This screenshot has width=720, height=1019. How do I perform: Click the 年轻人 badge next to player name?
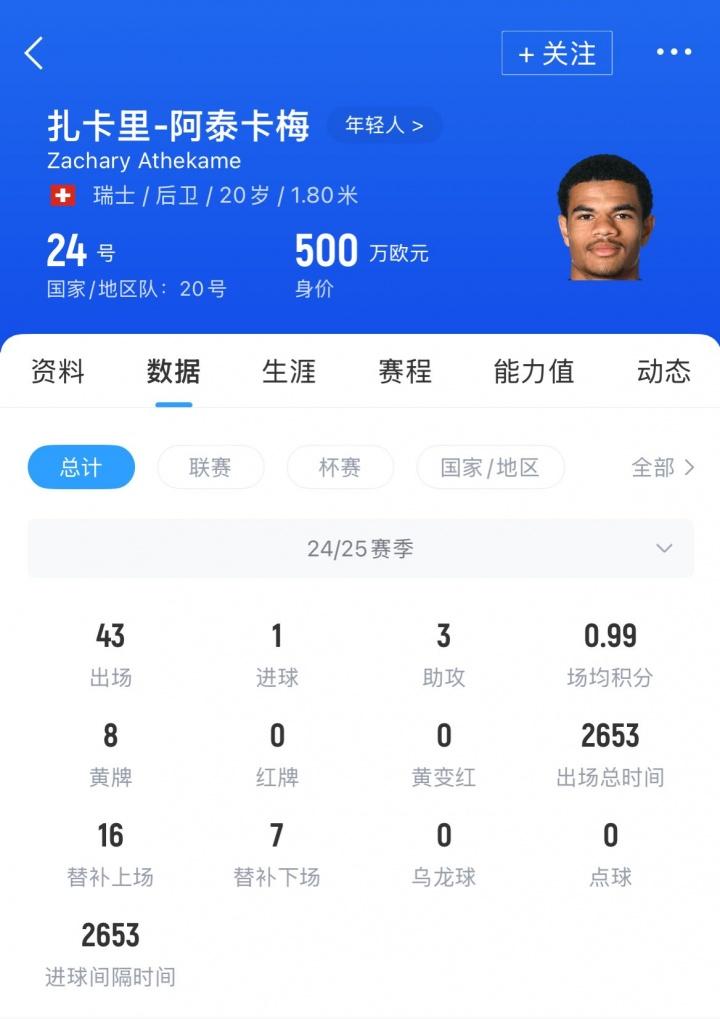[385, 126]
